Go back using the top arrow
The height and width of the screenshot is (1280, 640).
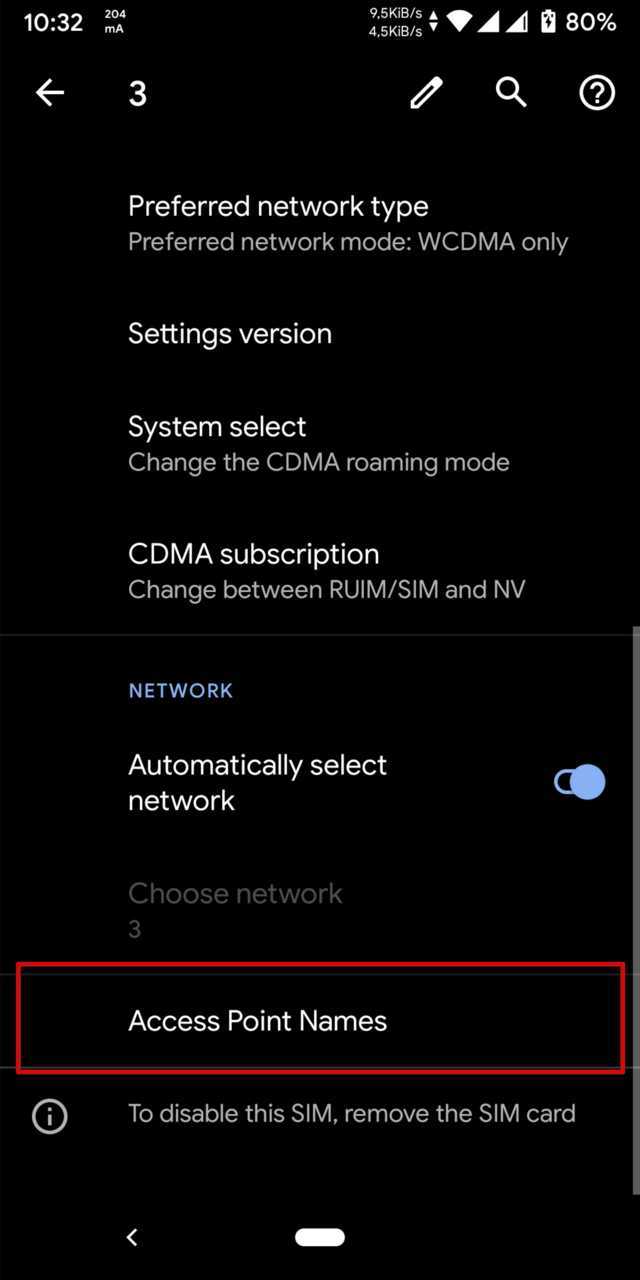click(x=50, y=93)
